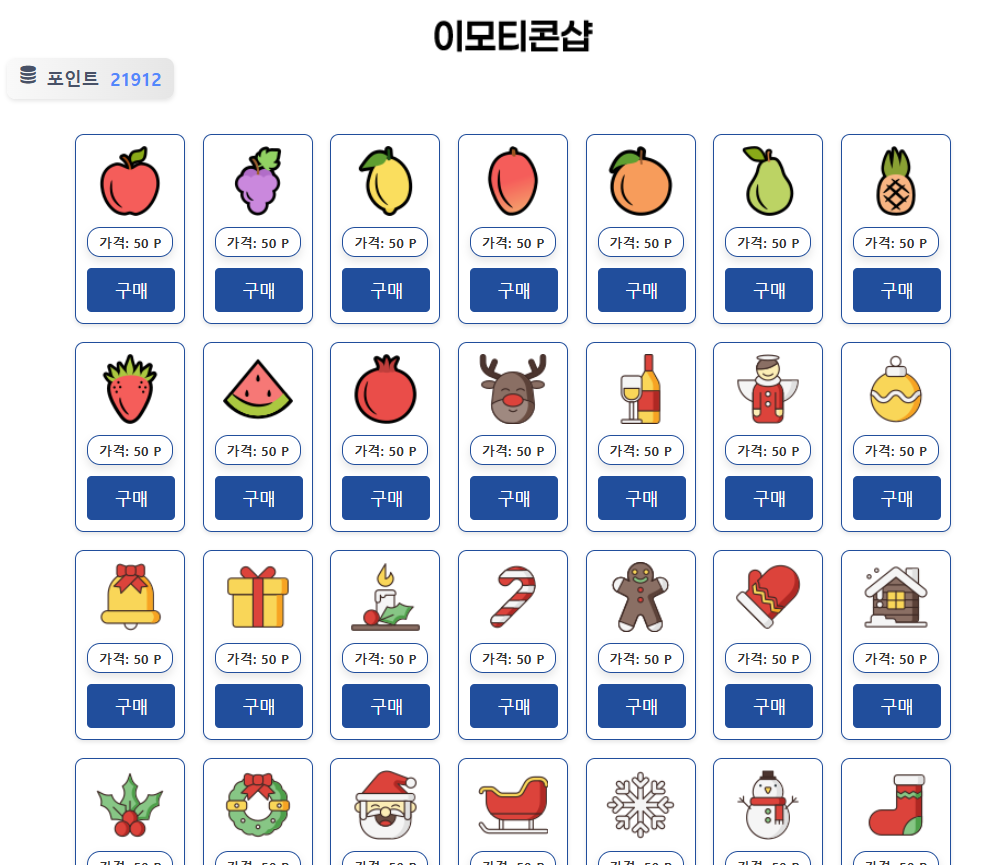989x865 pixels.
Task: Buy the pineapple emoticon
Action: pos(896,290)
